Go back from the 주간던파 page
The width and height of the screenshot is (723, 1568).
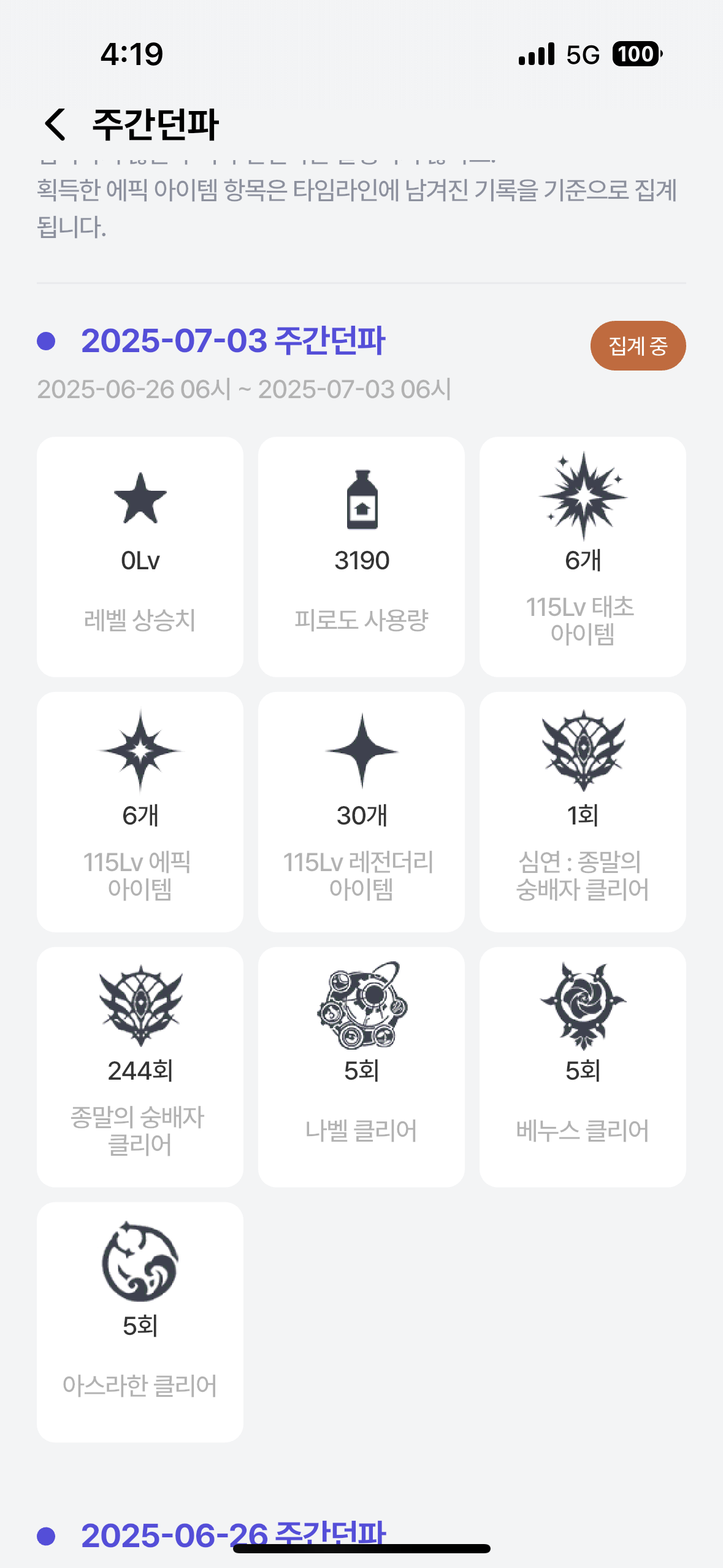(x=55, y=125)
